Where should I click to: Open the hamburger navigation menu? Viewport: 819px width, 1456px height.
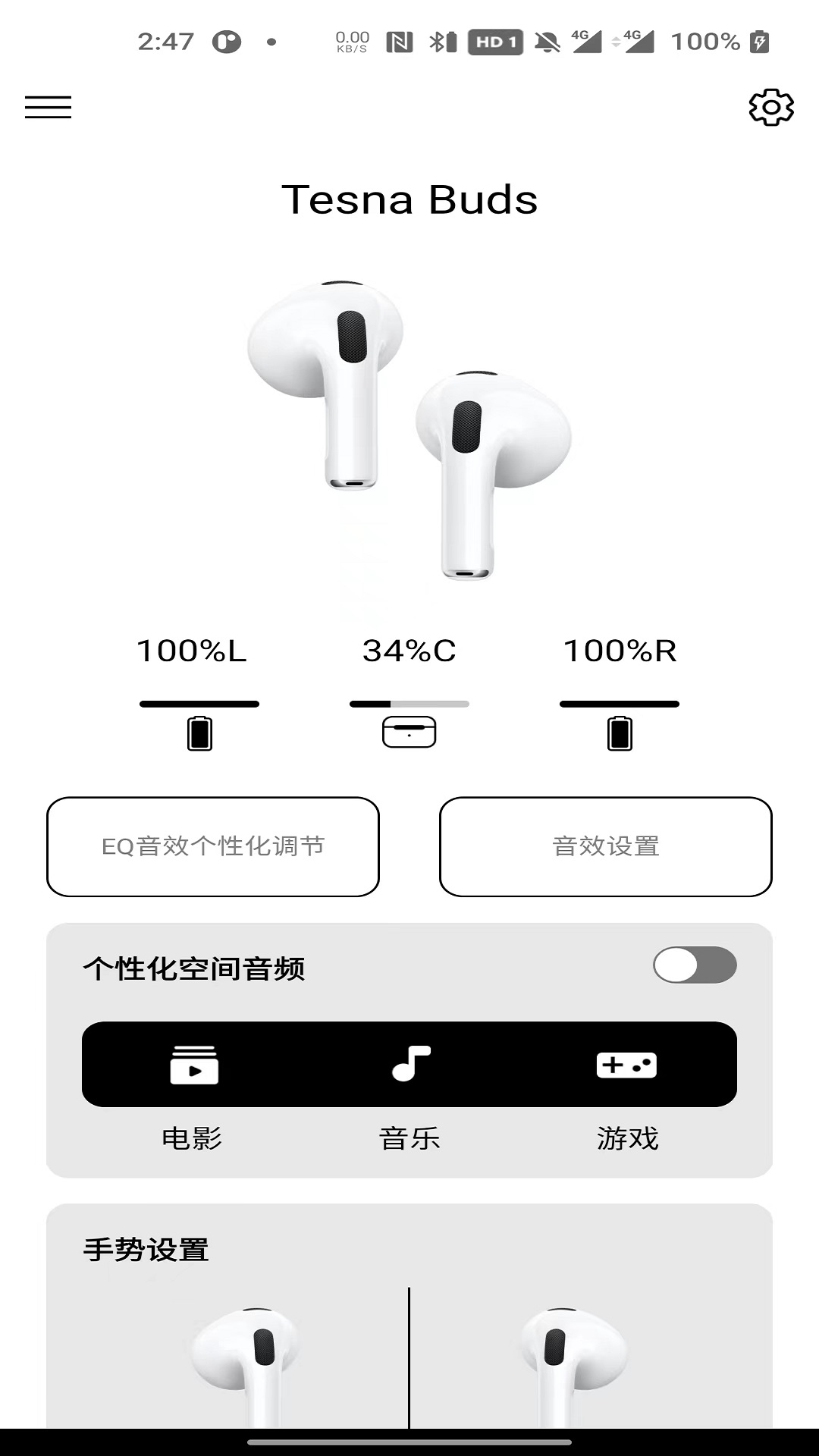pos(49,108)
